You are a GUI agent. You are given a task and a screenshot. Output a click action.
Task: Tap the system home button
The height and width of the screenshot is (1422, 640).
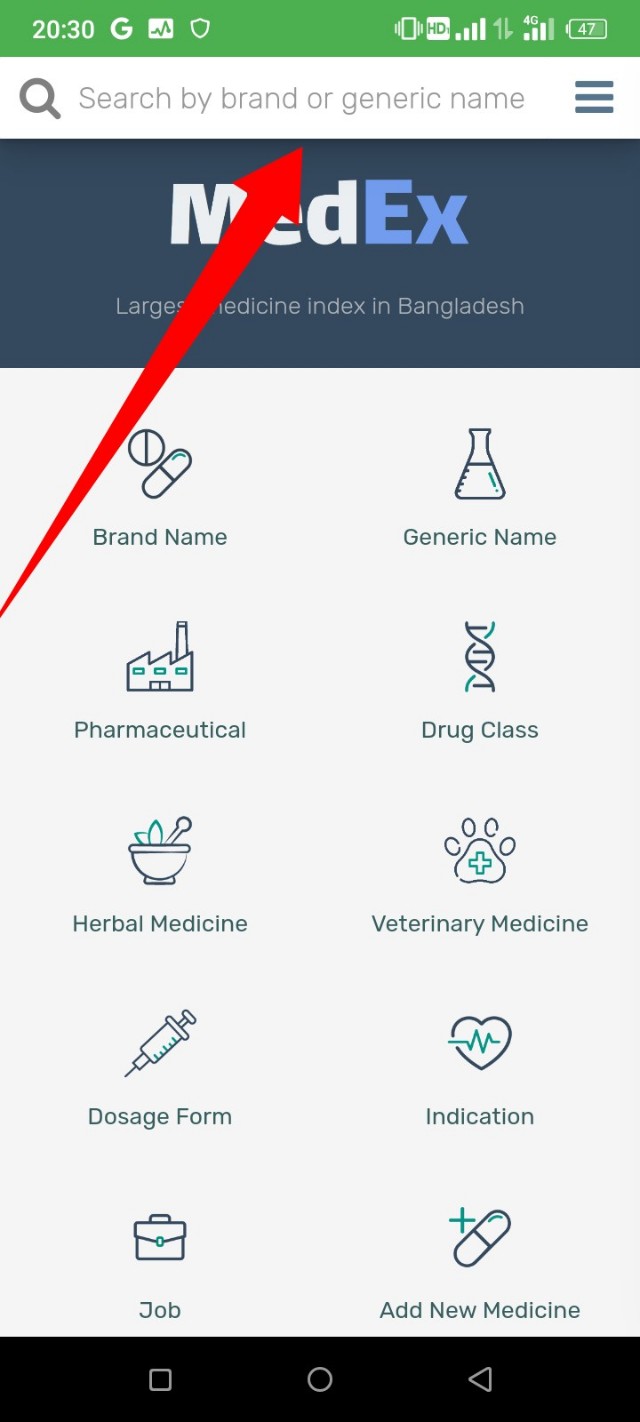[x=320, y=1380]
